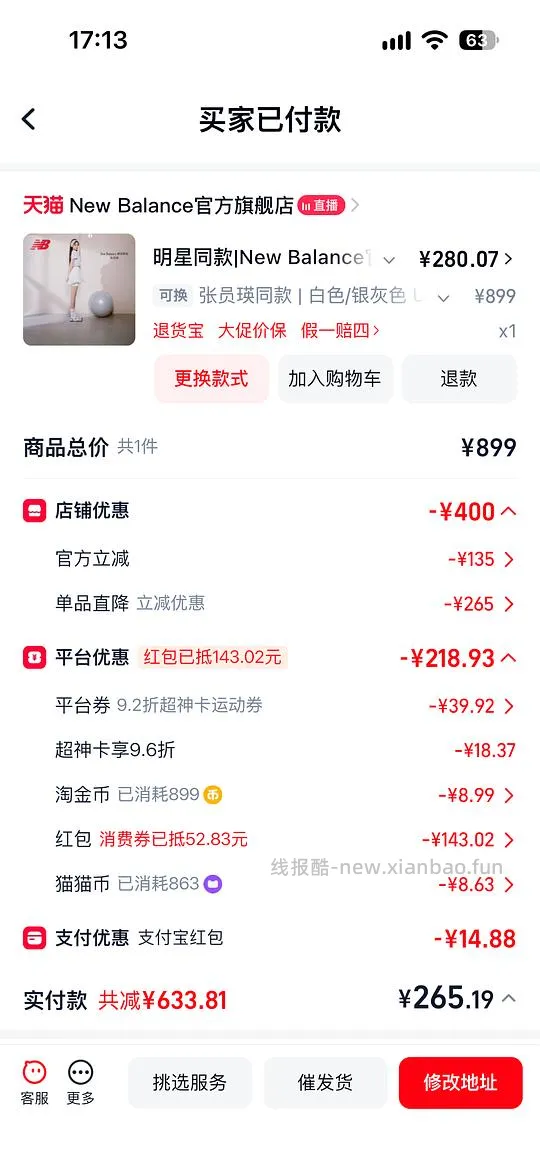Contact 客服 customer service
Image resolution: width=540 pixels, height=1170 pixels.
coord(34,1082)
